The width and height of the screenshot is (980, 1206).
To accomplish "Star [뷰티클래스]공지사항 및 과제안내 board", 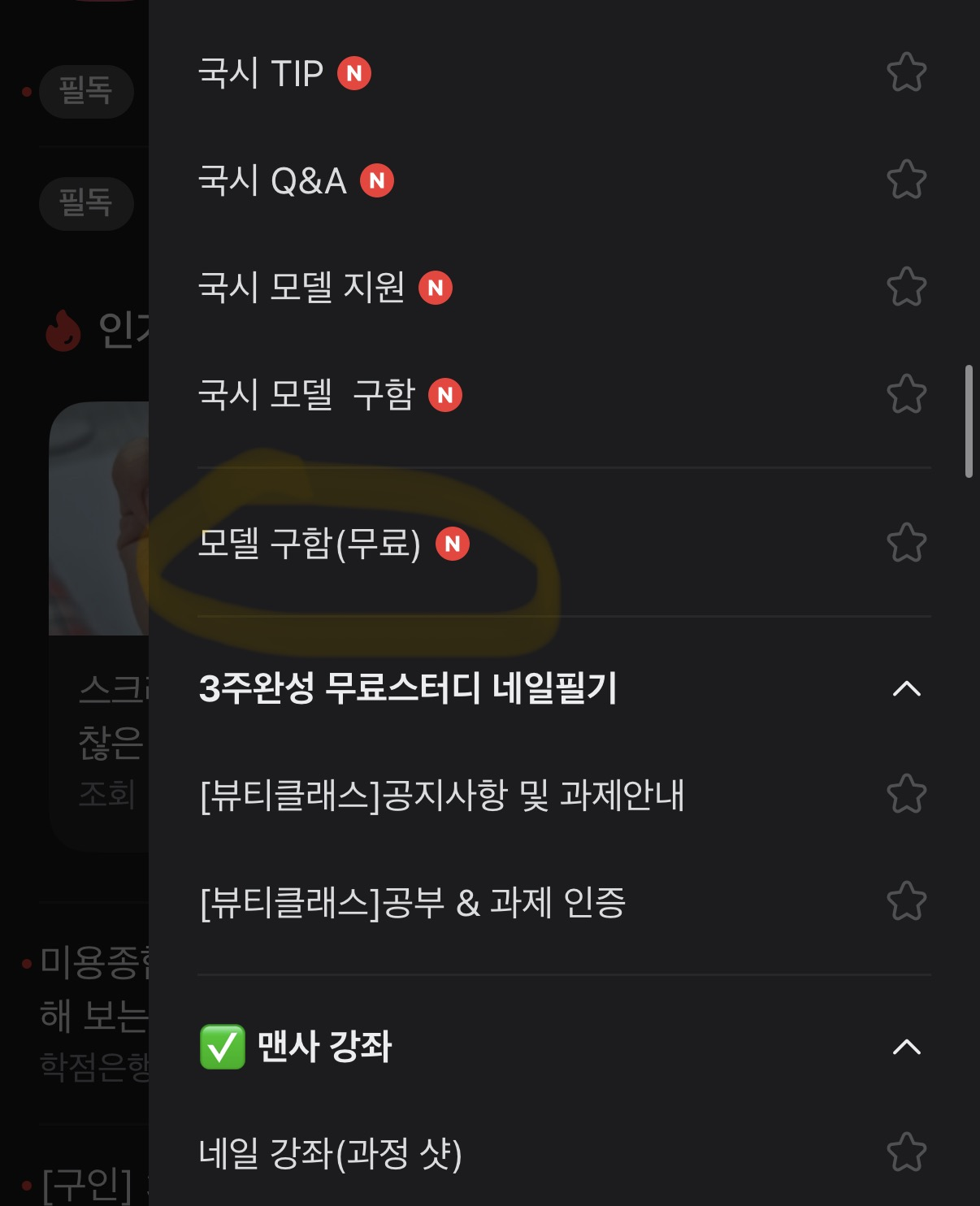I will pyautogui.click(x=906, y=794).
